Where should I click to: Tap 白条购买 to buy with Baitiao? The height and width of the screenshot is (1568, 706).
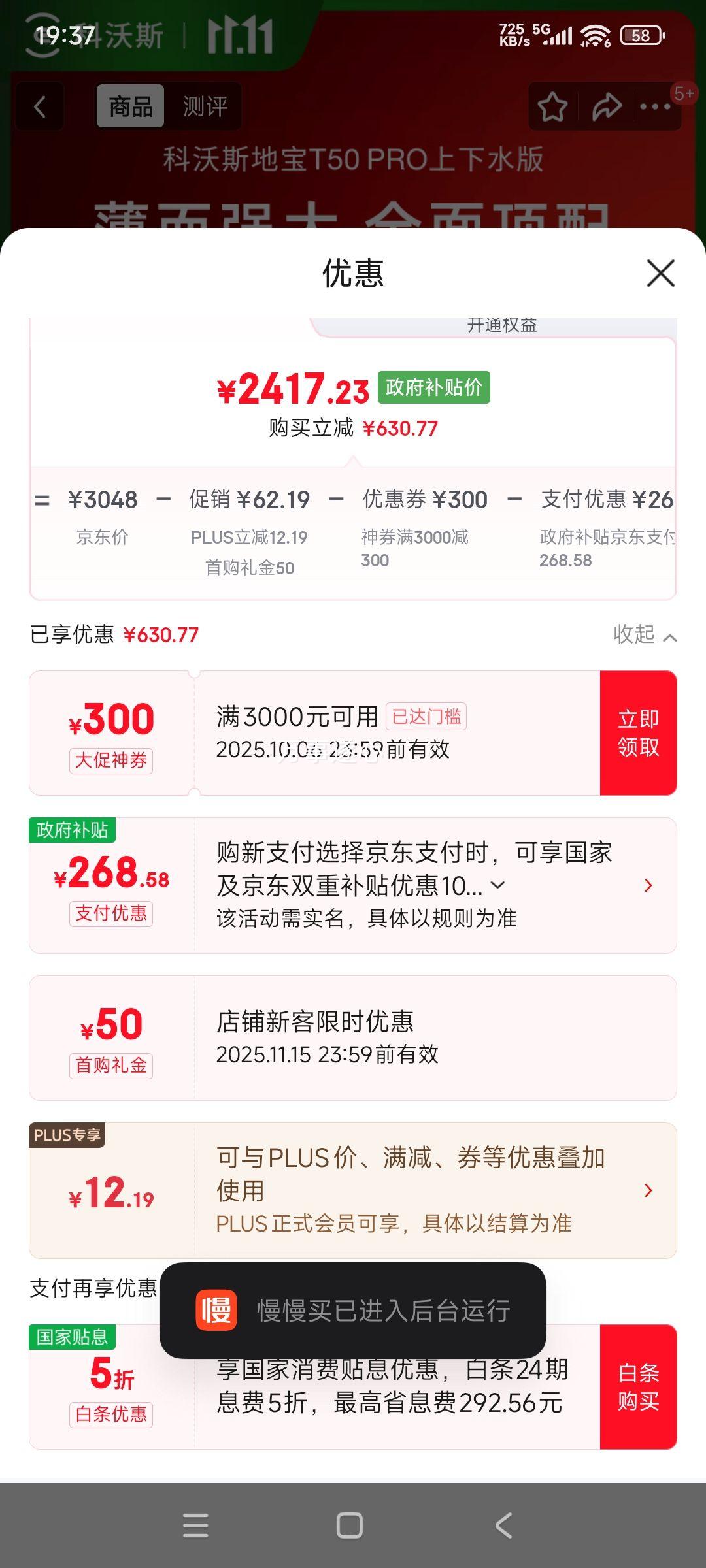(x=638, y=1387)
